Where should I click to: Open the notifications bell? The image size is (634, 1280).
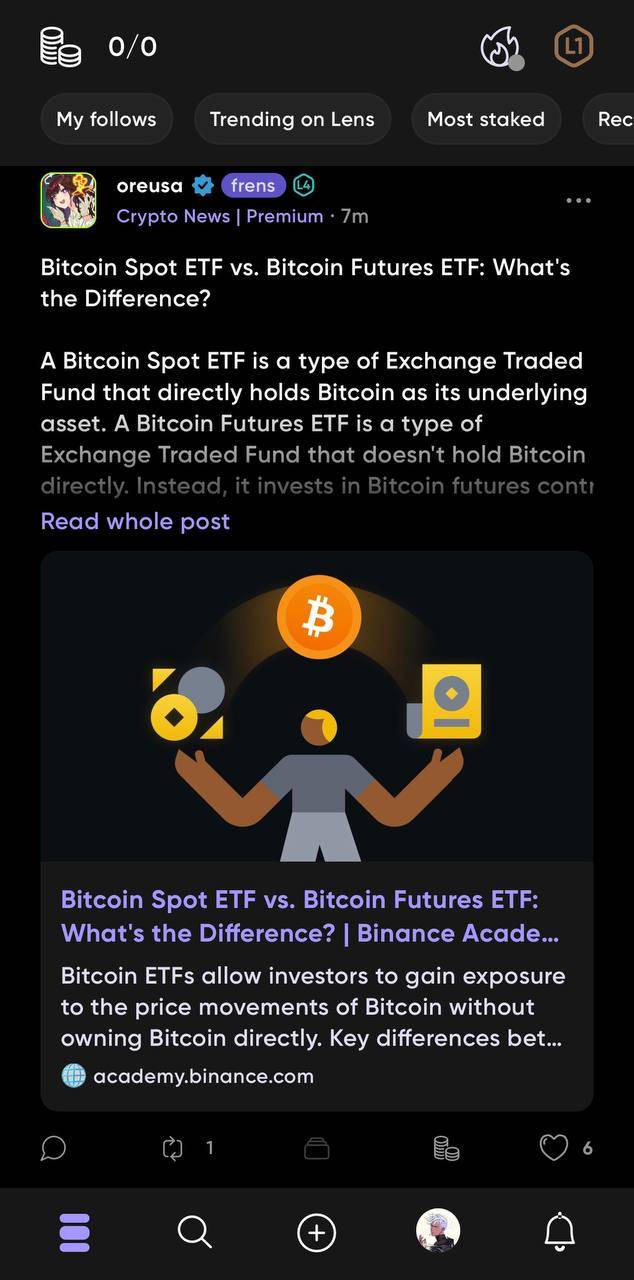point(560,1231)
